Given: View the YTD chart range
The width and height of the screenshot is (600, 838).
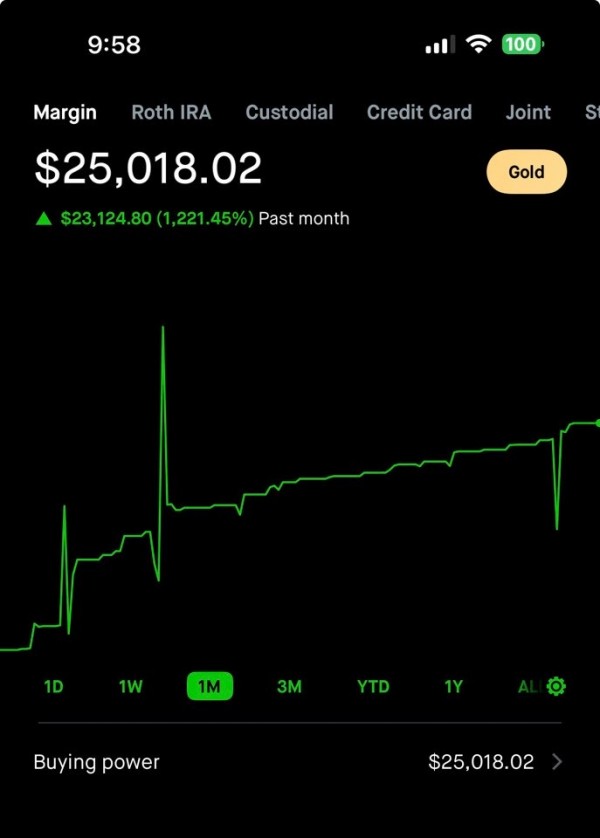Looking at the screenshot, I should 373,687.
